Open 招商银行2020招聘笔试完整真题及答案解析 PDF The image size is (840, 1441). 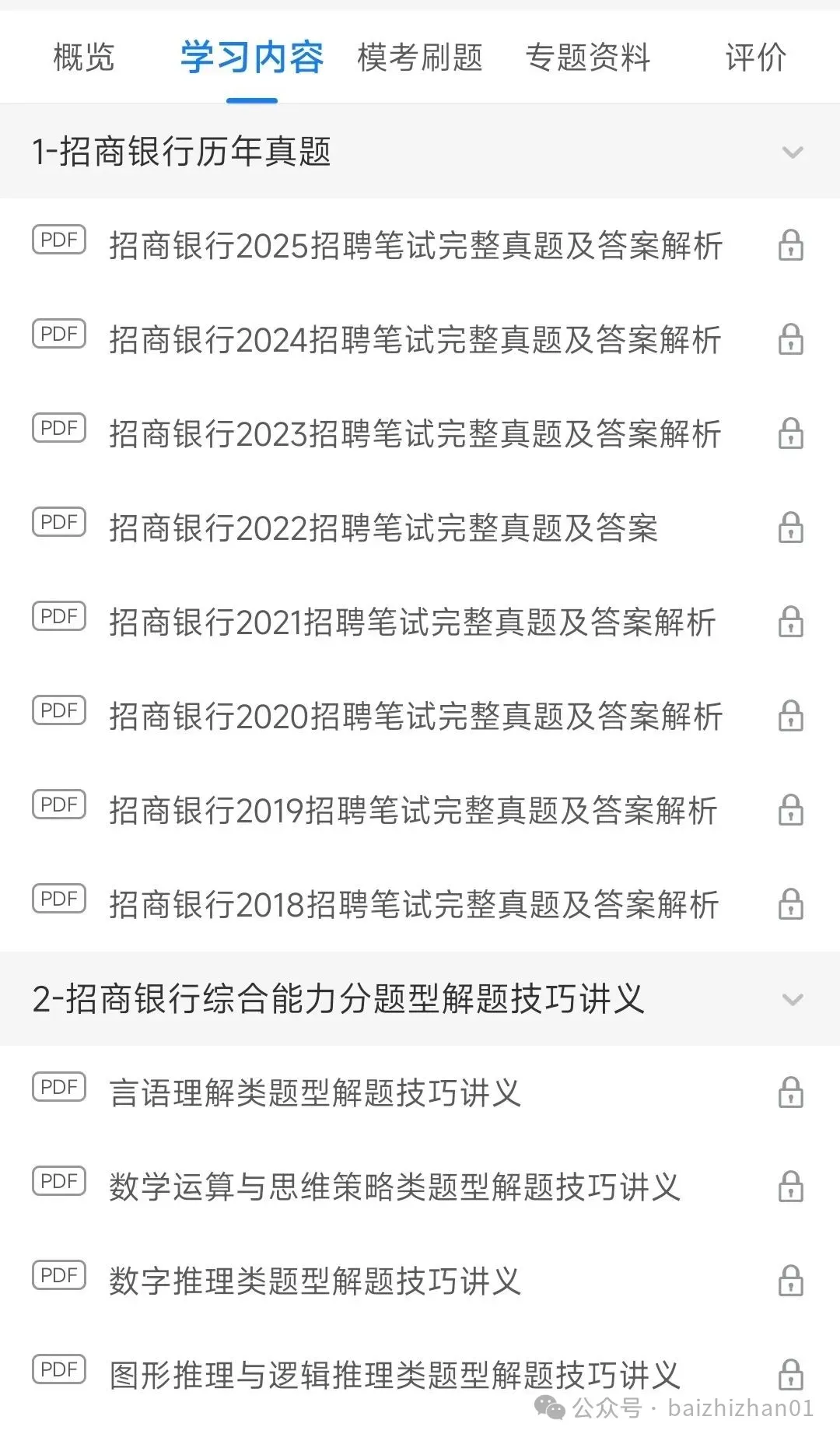tap(415, 717)
